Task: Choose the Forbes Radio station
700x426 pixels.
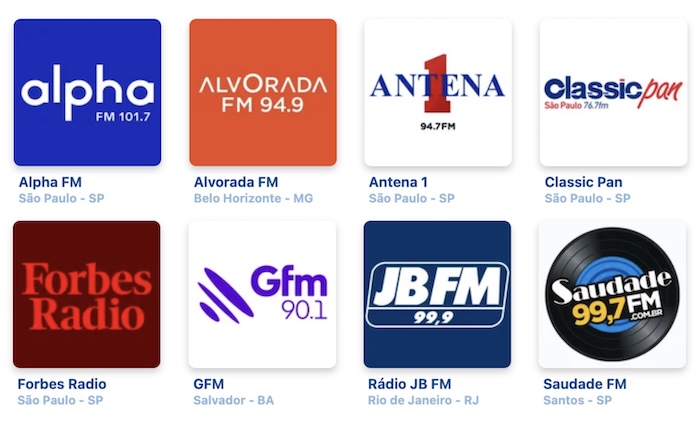Action: 87,294
